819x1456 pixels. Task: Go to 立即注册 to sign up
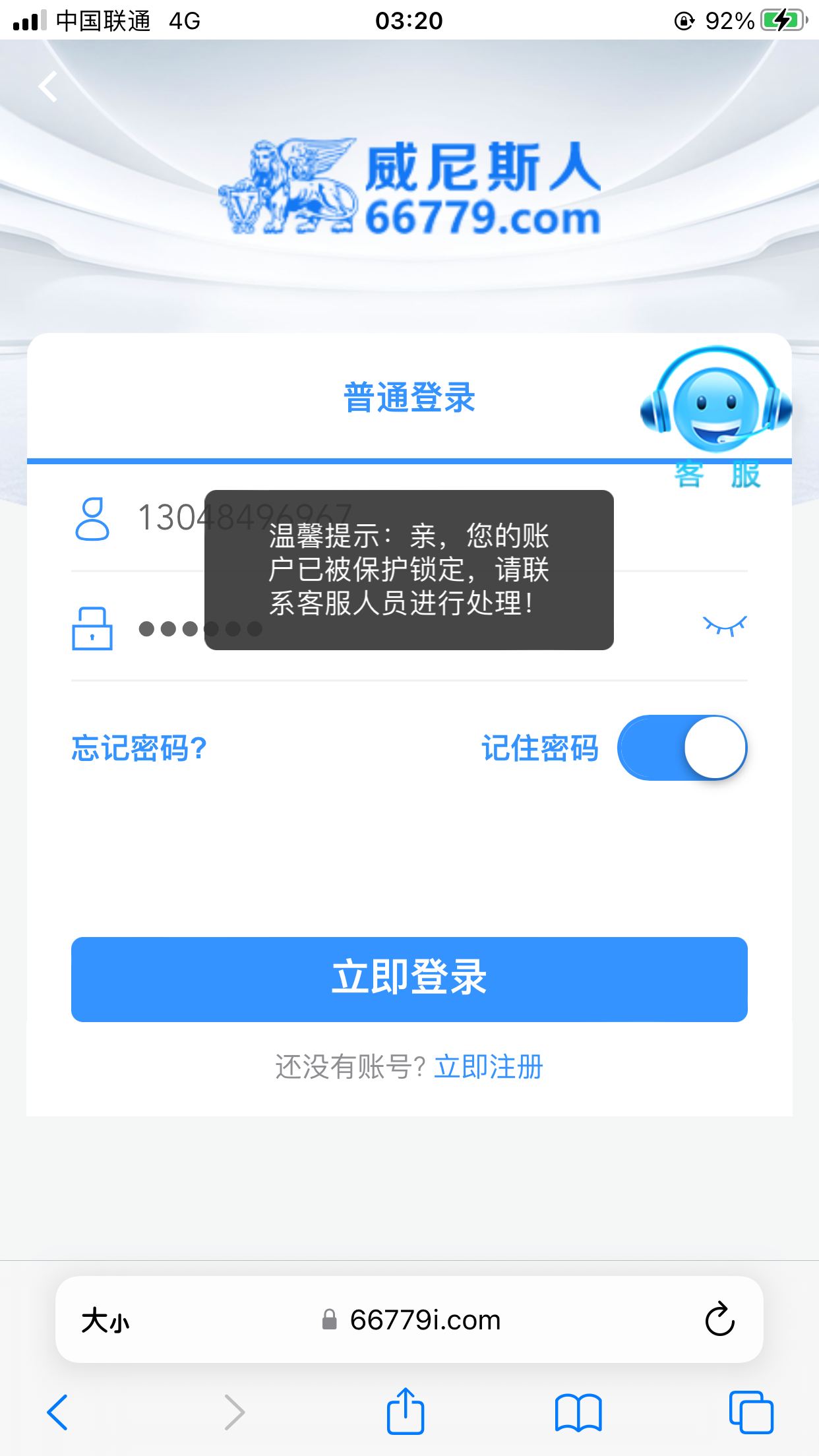(x=489, y=1066)
